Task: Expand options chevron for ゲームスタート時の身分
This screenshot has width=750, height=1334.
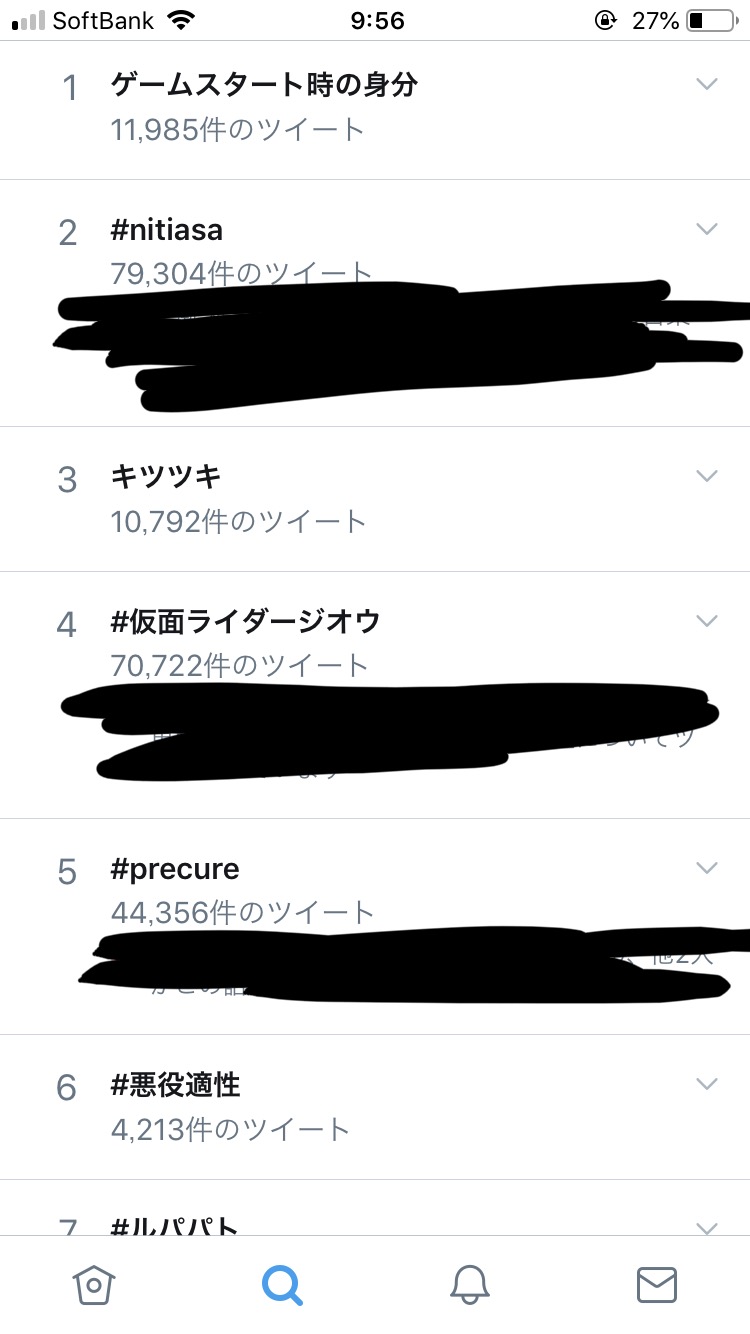Action: click(x=707, y=85)
